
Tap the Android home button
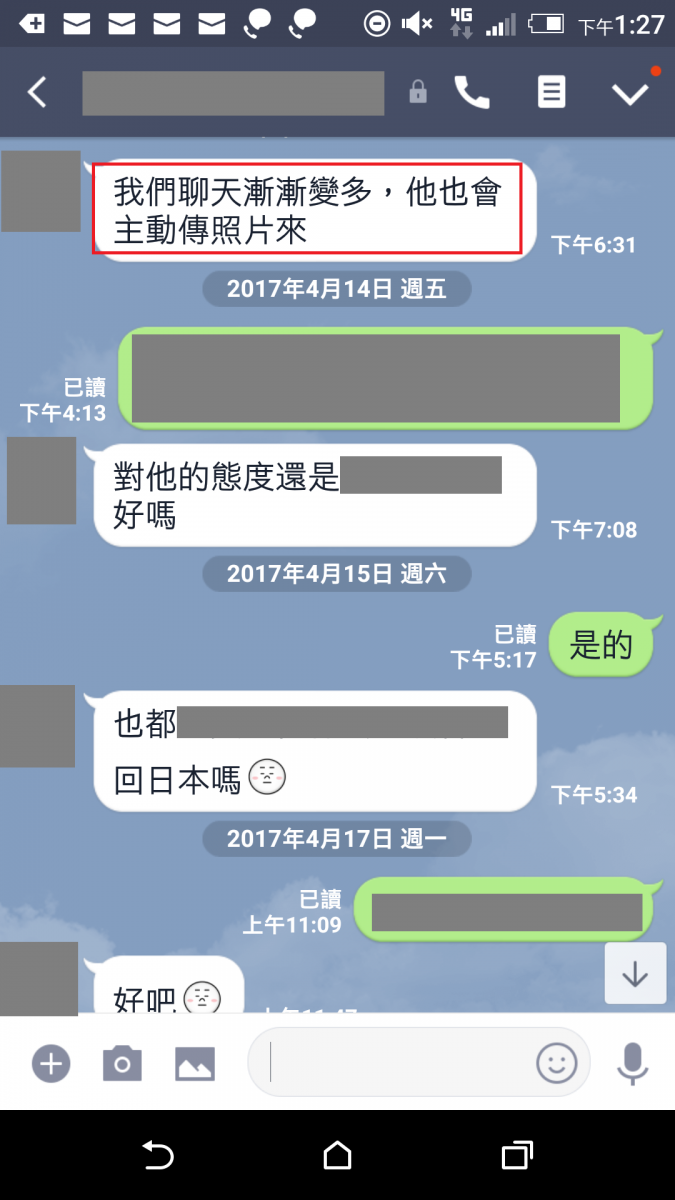coord(337,1156)
